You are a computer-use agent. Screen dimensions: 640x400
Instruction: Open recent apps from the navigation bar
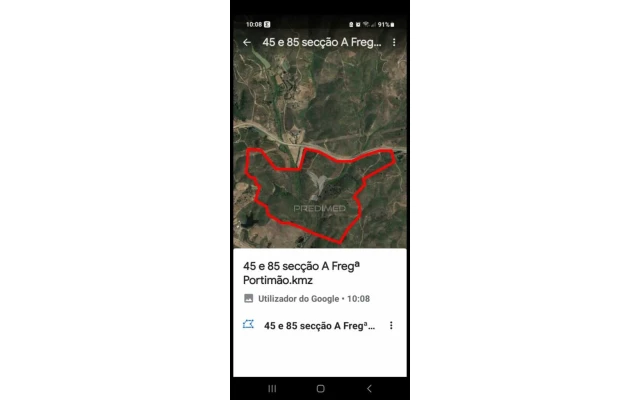pyautogui.click(x=272, y=388)
